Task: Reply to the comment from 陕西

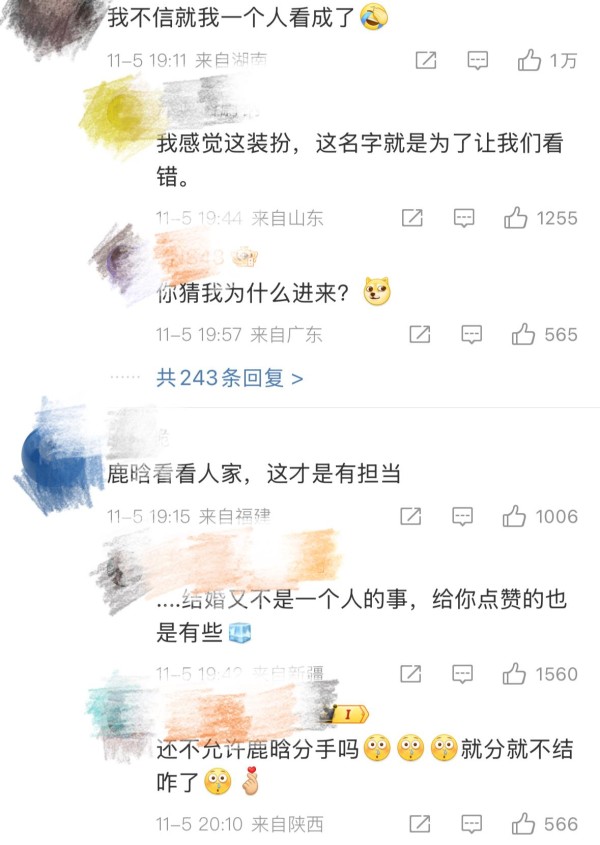Action: pyautogui.click(x=472, y=824)
